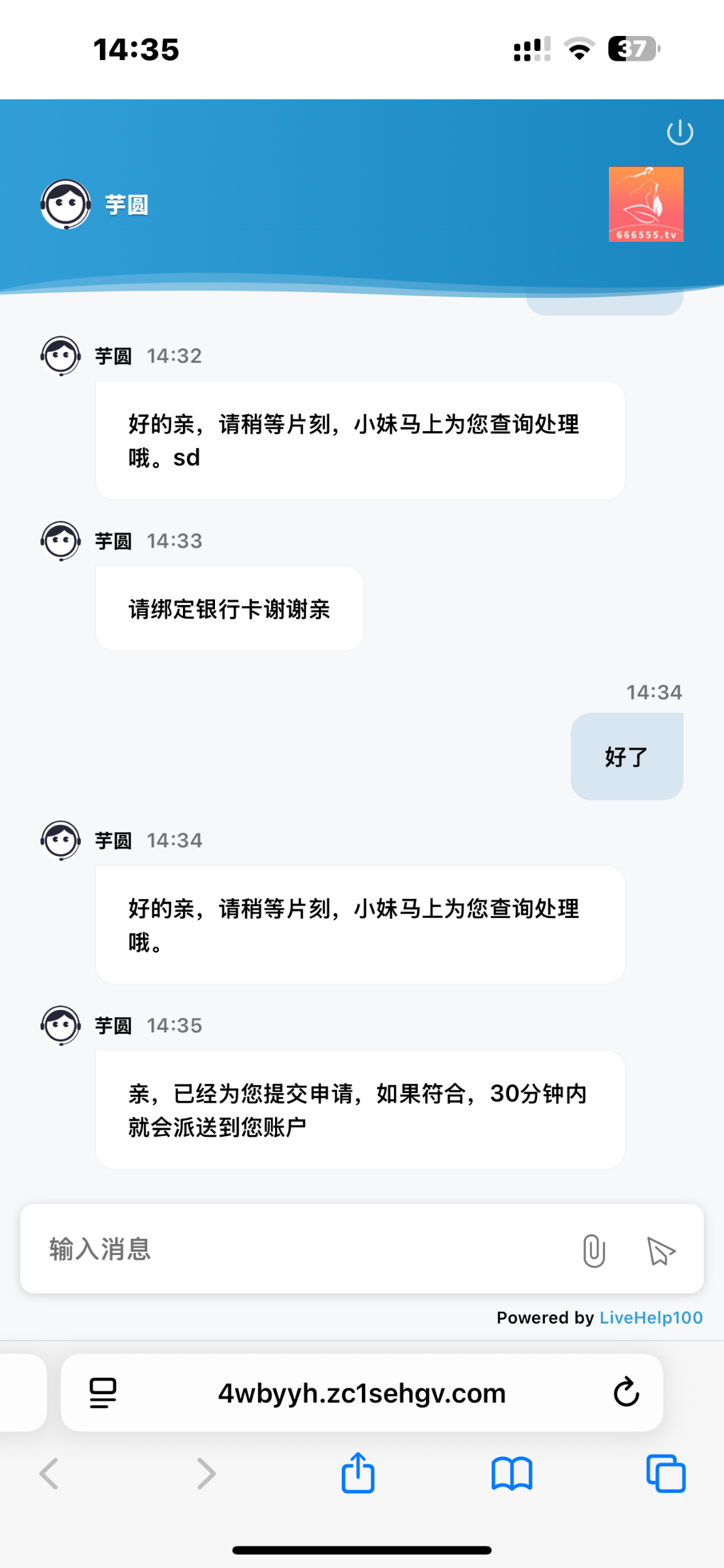Tap the page reload icon in address bar
The height and width of the screenshot is (1568, 724).
tap(626, 1392)
